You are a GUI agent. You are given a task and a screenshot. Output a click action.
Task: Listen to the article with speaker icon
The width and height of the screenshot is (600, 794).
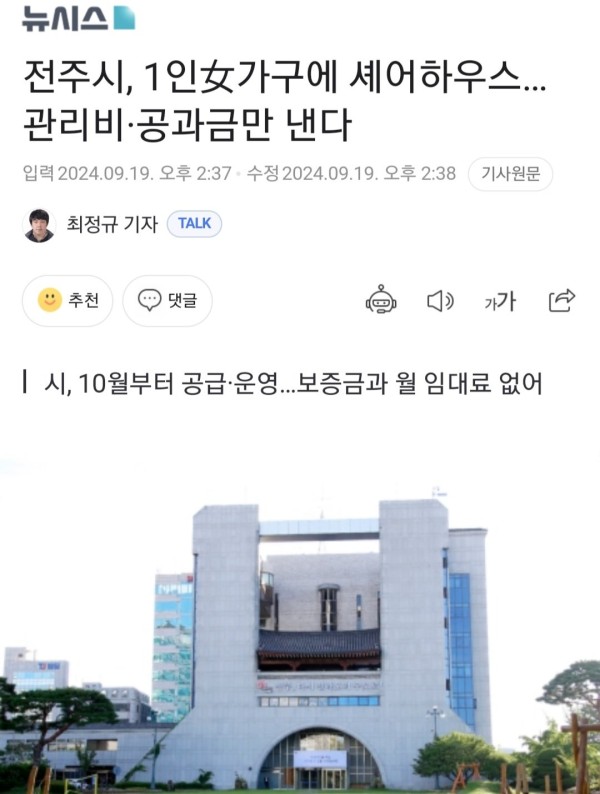[x=440, y=300]
